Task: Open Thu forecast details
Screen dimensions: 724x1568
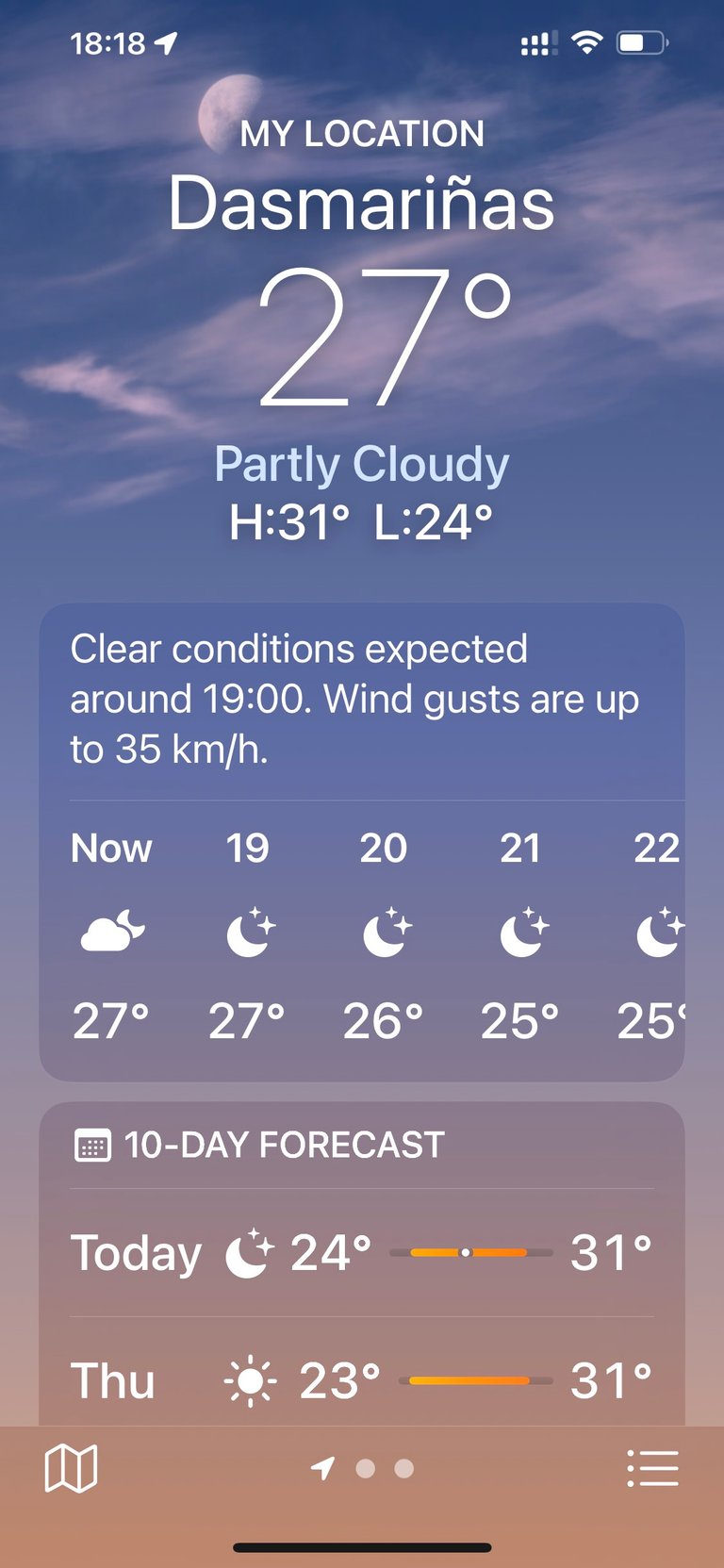Action: 362,1380
